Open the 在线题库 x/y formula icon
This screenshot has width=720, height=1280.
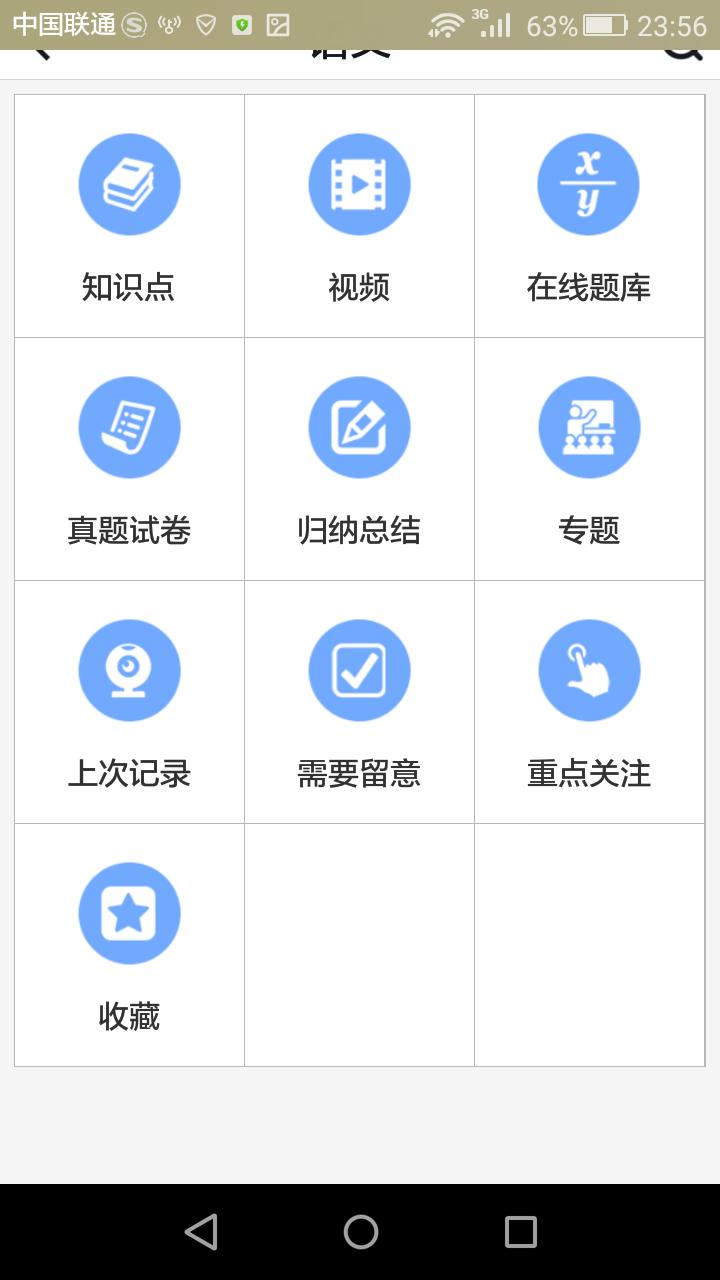coord(589,184)
